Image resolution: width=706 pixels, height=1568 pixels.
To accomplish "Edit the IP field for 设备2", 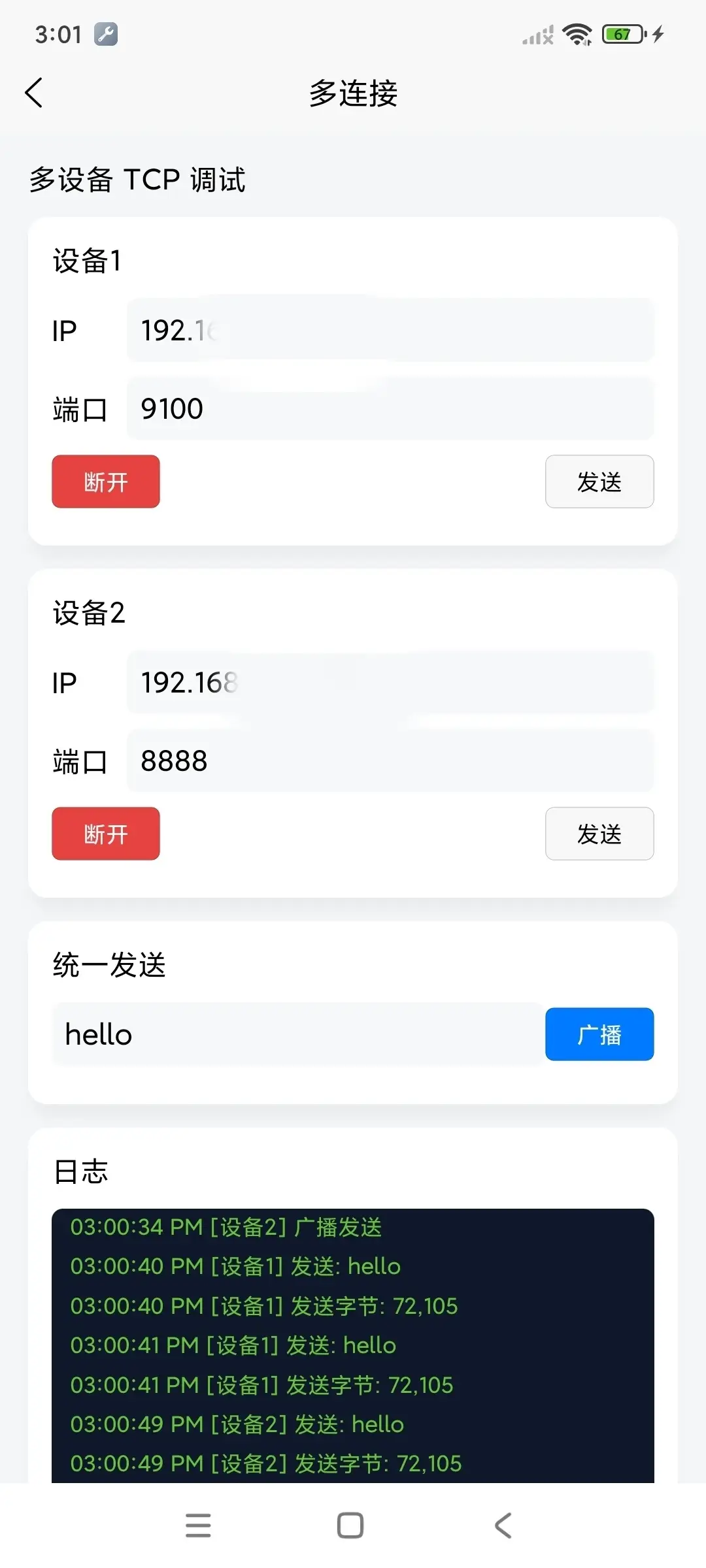I will [x=390, y=683].
